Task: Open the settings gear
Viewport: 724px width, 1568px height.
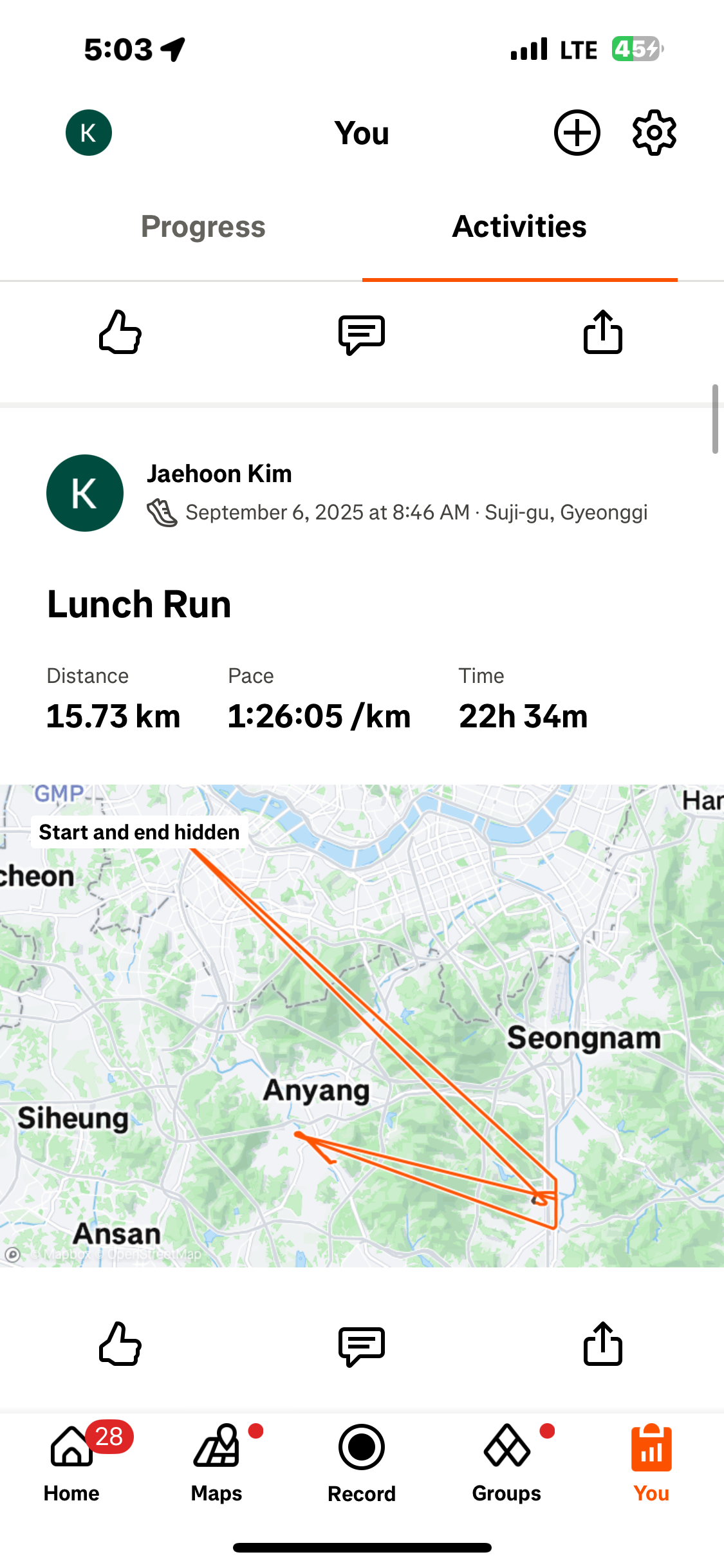Action: coord(654,133)
